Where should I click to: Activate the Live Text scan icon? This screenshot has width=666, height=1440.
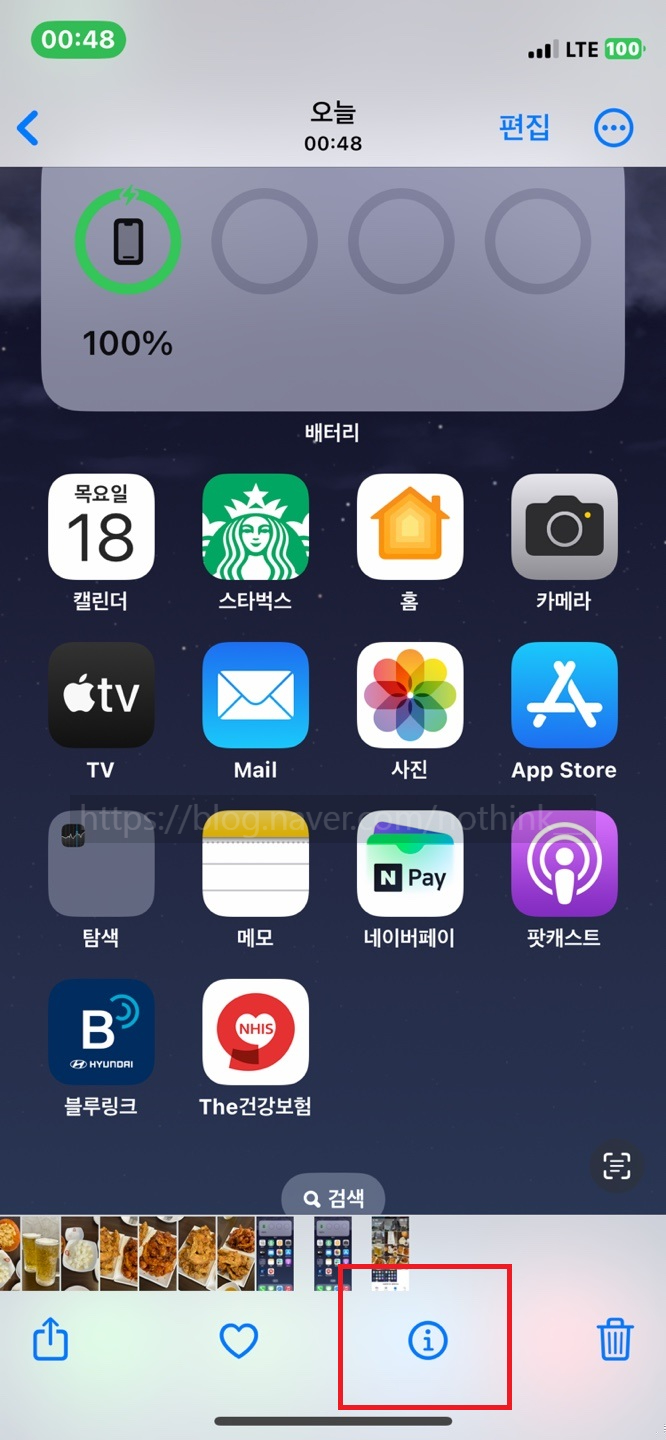click(617, 1166)
